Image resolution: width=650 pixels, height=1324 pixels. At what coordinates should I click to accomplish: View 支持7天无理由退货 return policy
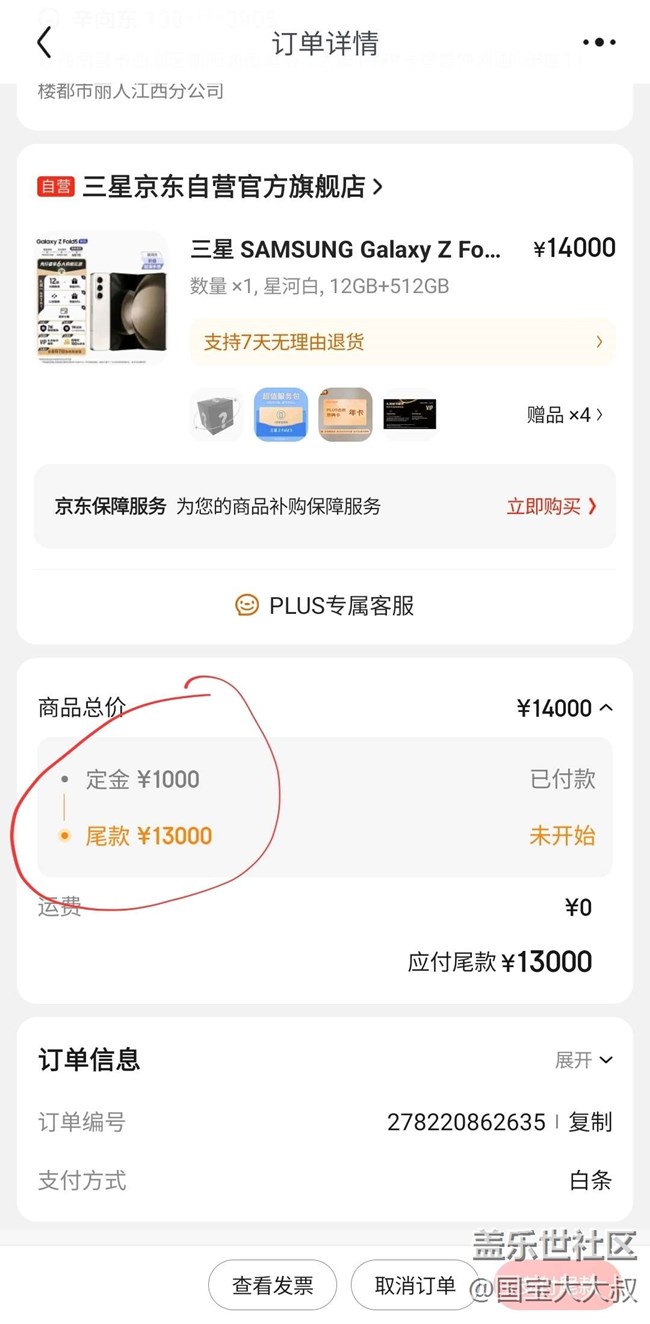click(x=402, y=342)
